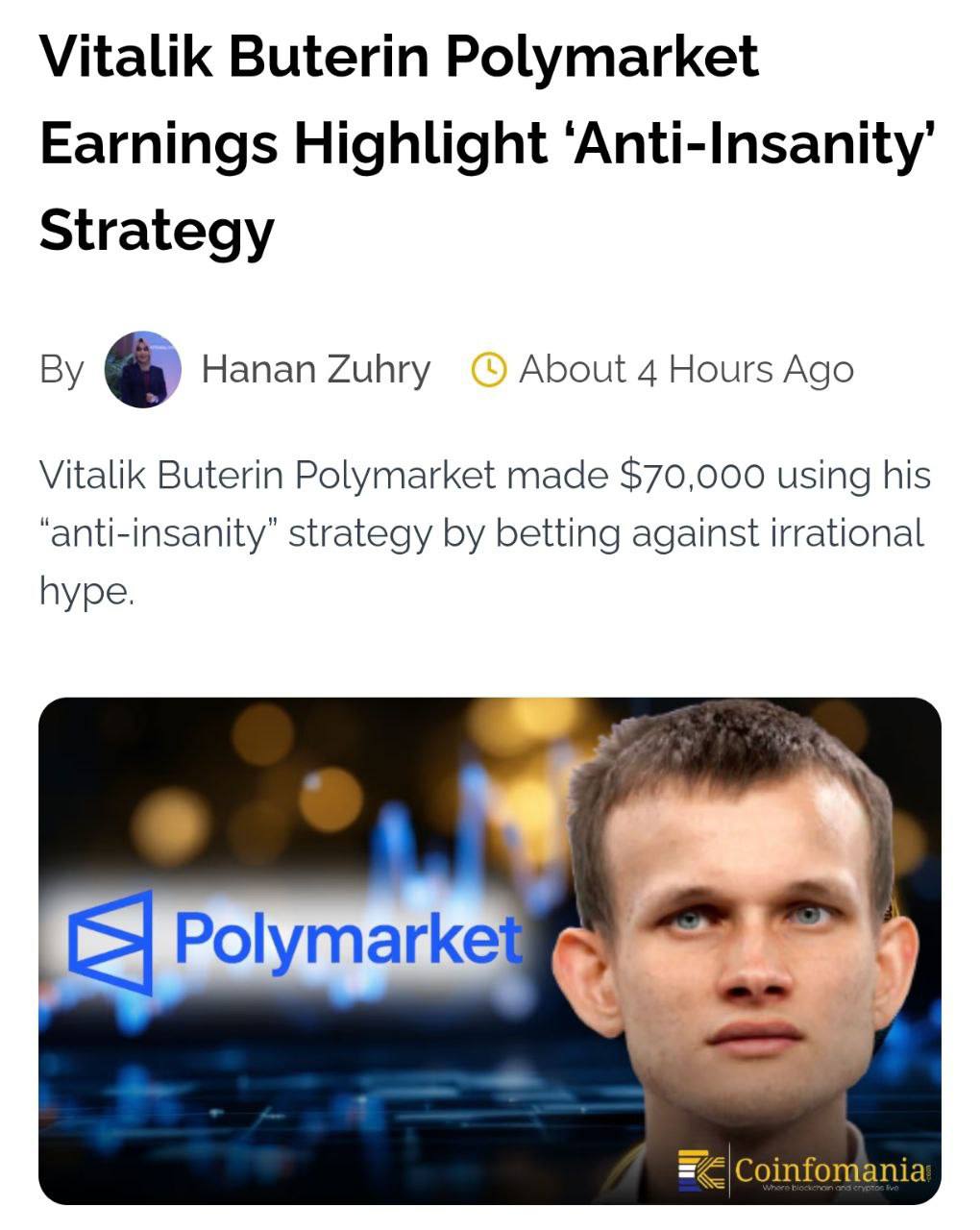
Task: Open author Hanan Zuhry's profile
Action: click(x=315, y=369)
